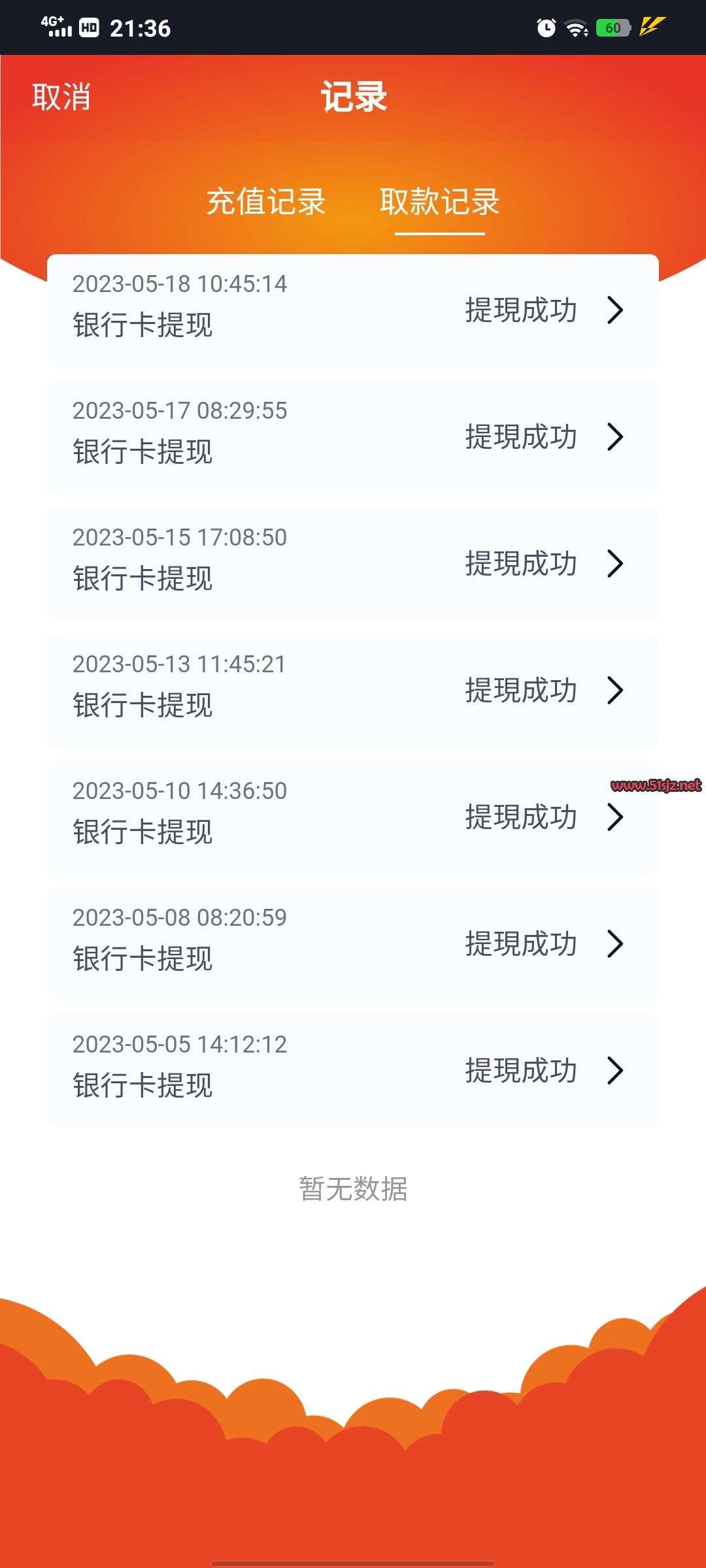
Task: View the 2023-05-08 08:20:59 withdrawal record
Action: click(352, 943)
